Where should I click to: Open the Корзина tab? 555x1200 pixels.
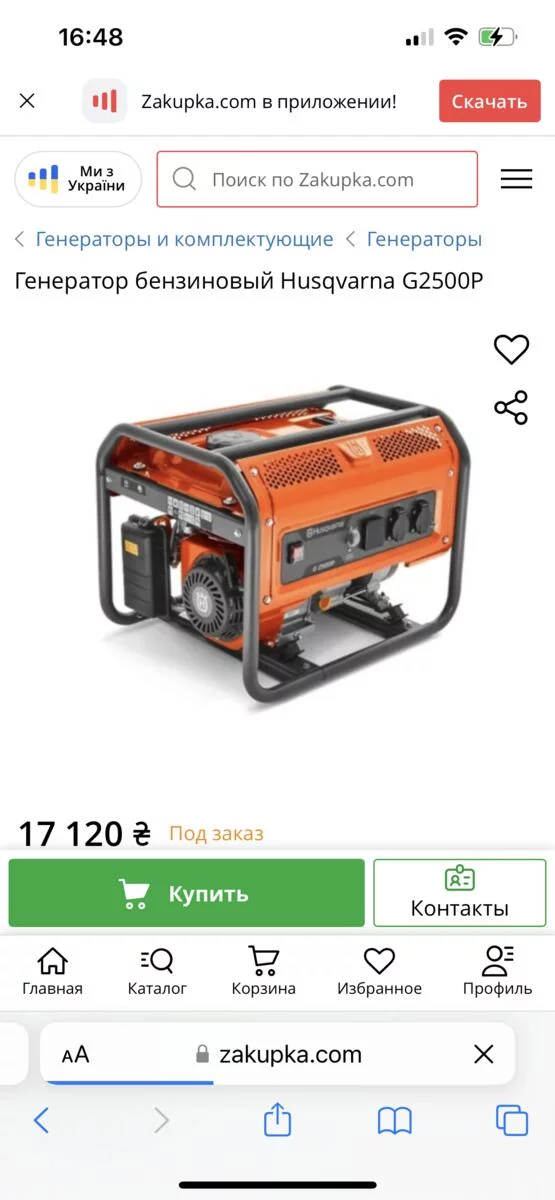(x=264, y=972)
